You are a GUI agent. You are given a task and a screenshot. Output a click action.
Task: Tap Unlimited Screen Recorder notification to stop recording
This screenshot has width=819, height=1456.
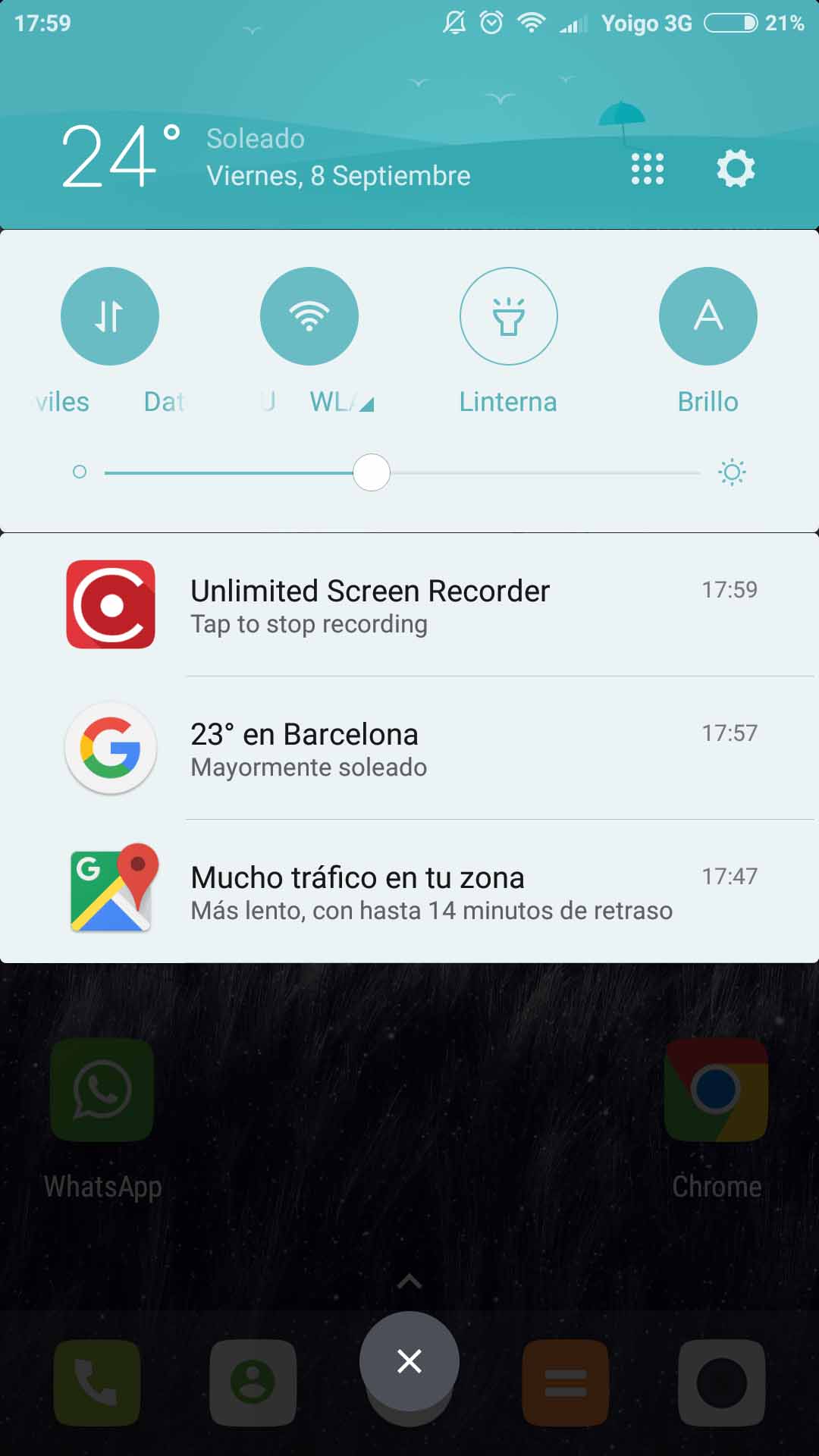coord(409,605)
